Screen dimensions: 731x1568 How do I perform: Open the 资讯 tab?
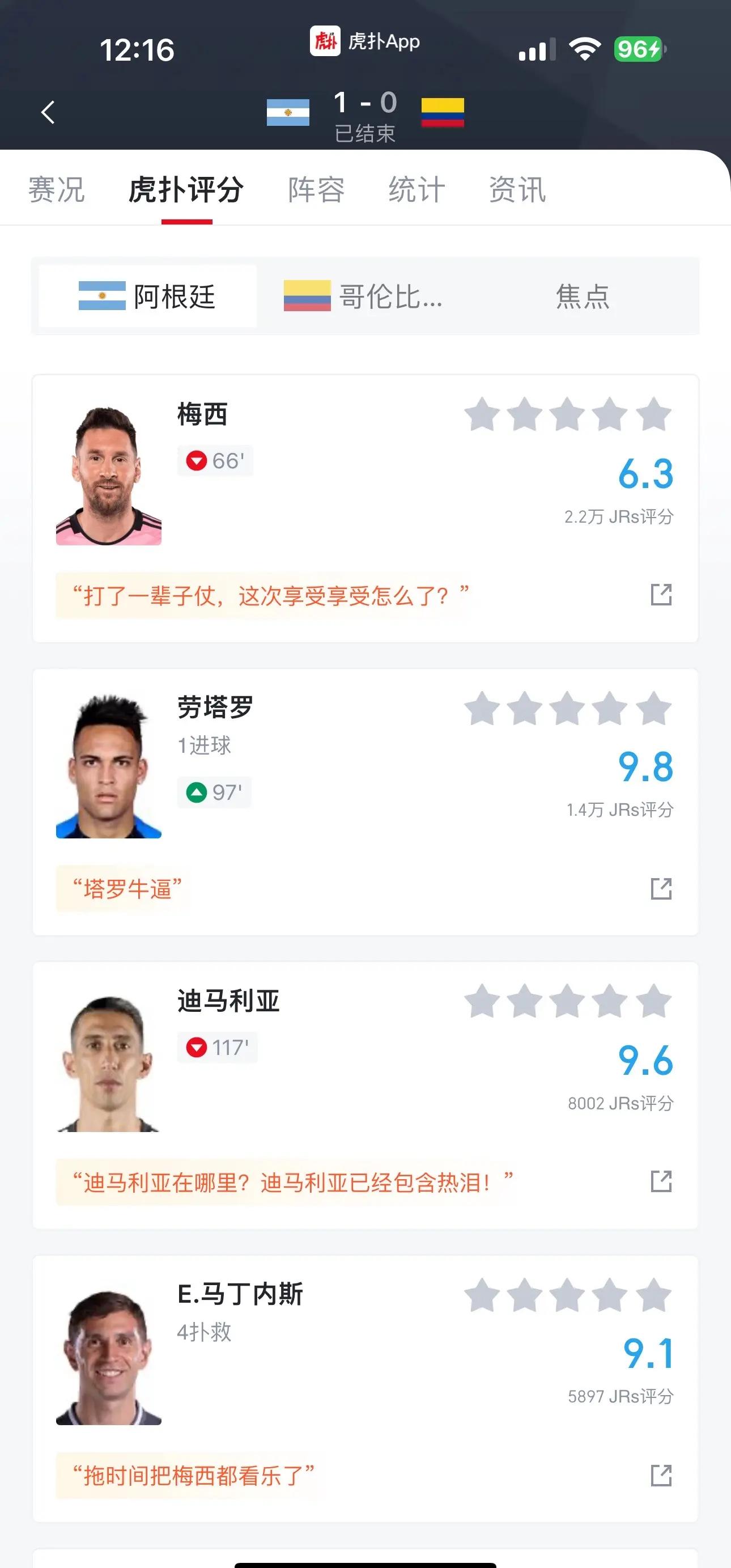tap(517, 189)
